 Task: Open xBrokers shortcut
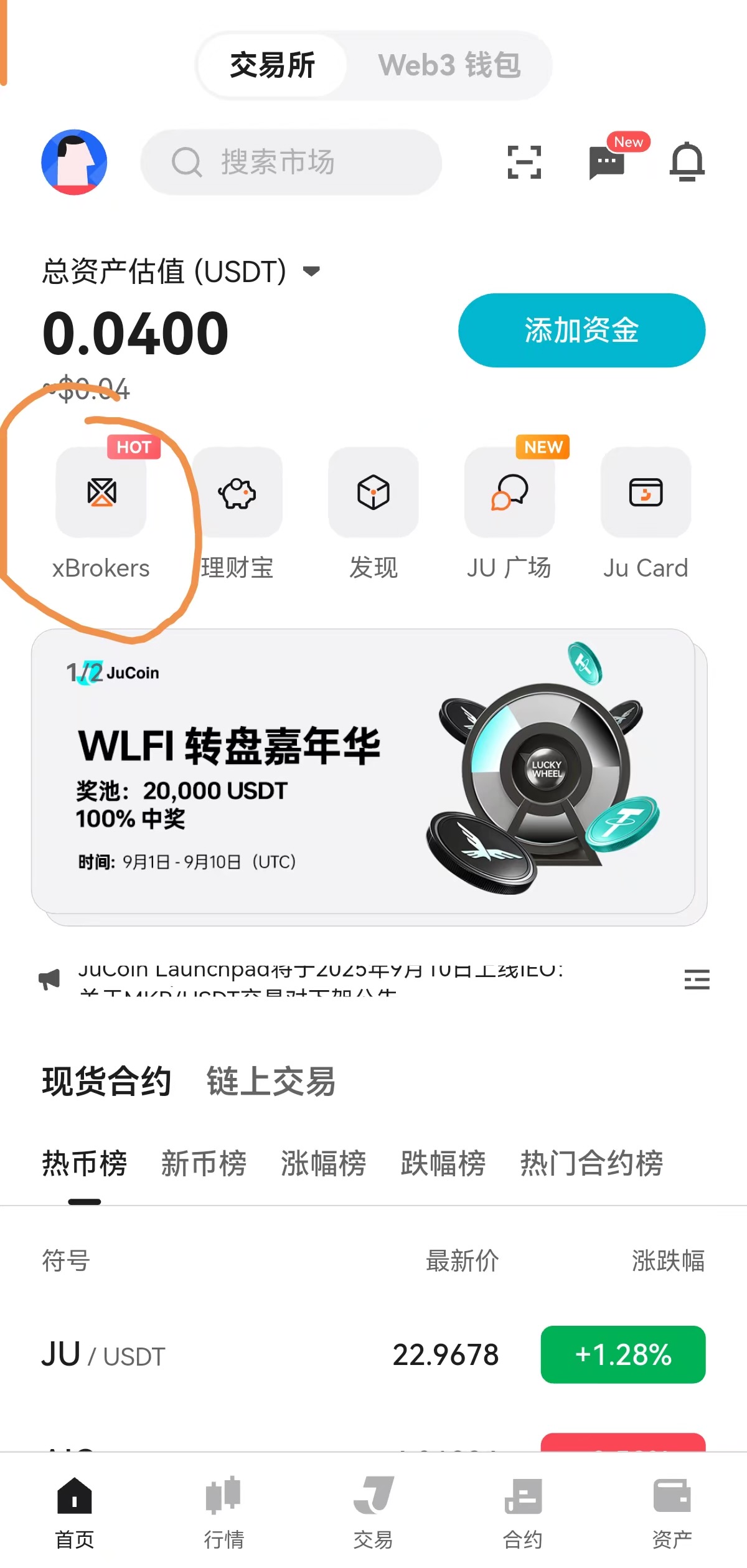pos(101,493)
